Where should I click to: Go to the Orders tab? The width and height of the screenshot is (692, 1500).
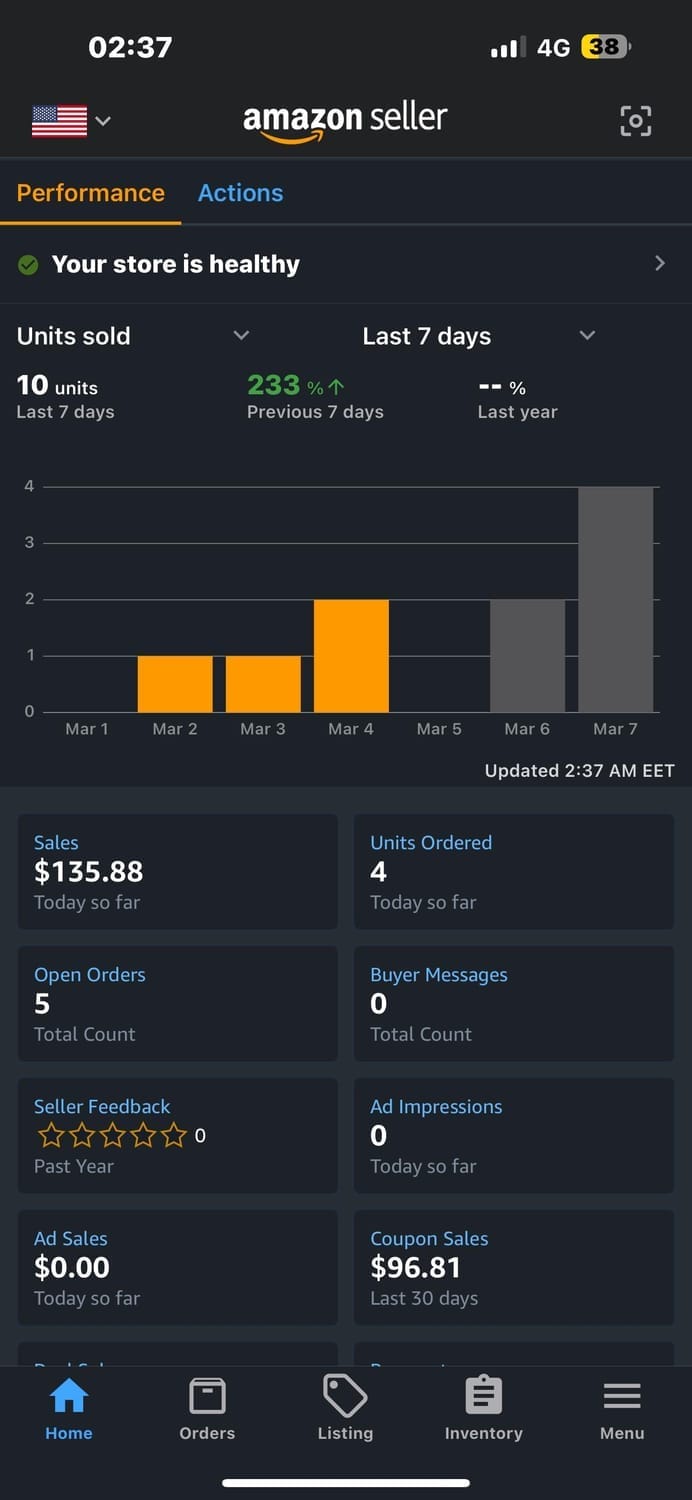[x=207, y=1408]
